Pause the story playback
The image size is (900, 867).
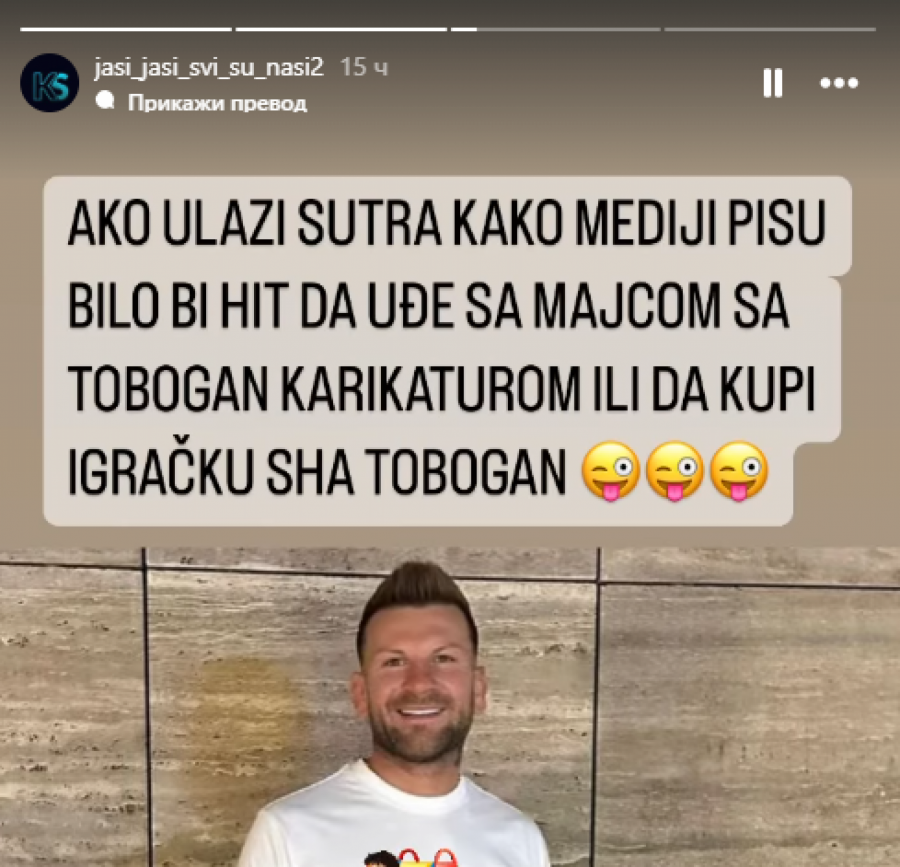pyautogui.click(x=772, y=83)
